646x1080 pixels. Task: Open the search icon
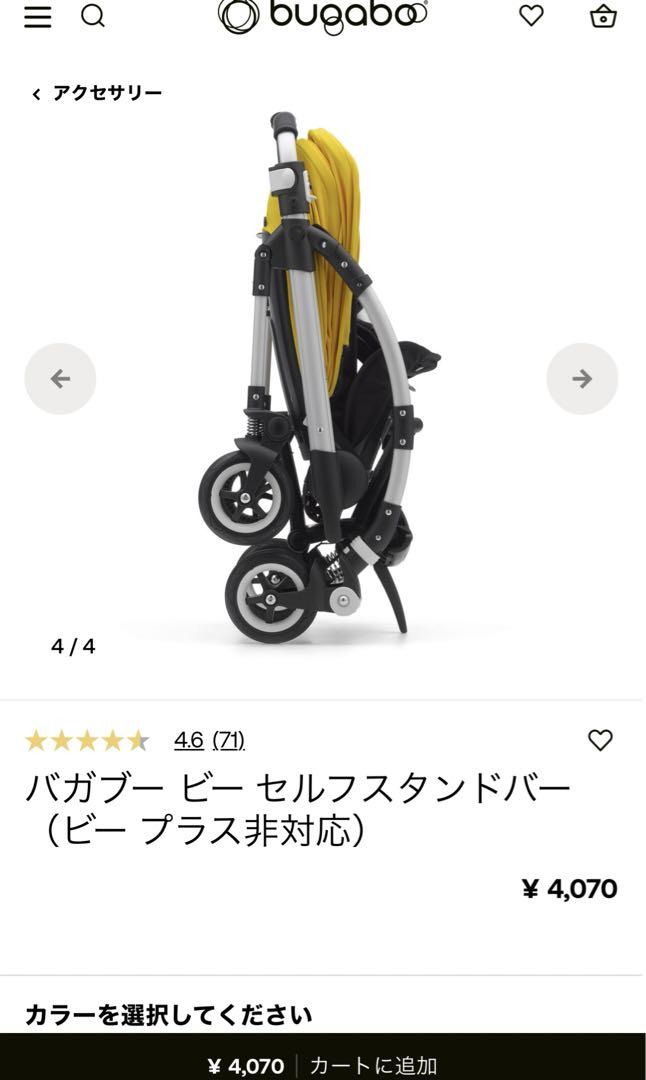(x=93, y=15)
